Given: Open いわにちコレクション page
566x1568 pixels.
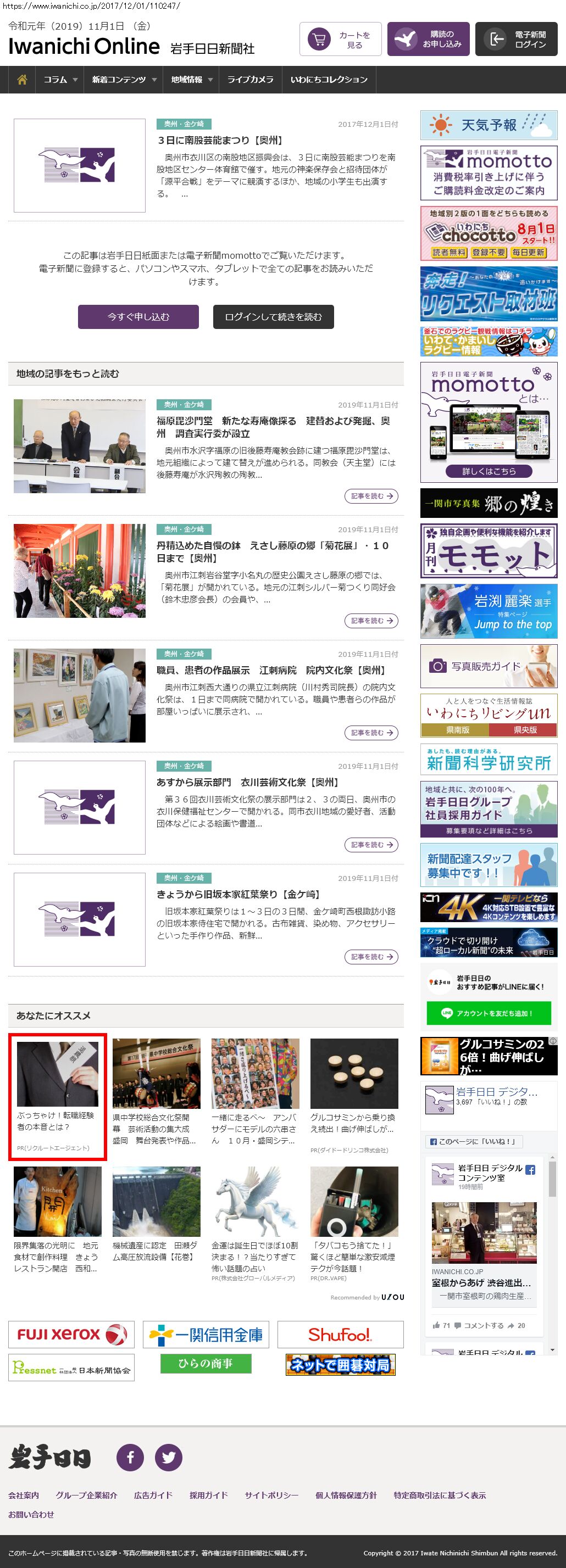Looking at the screenshot, I should pos(329,80).
